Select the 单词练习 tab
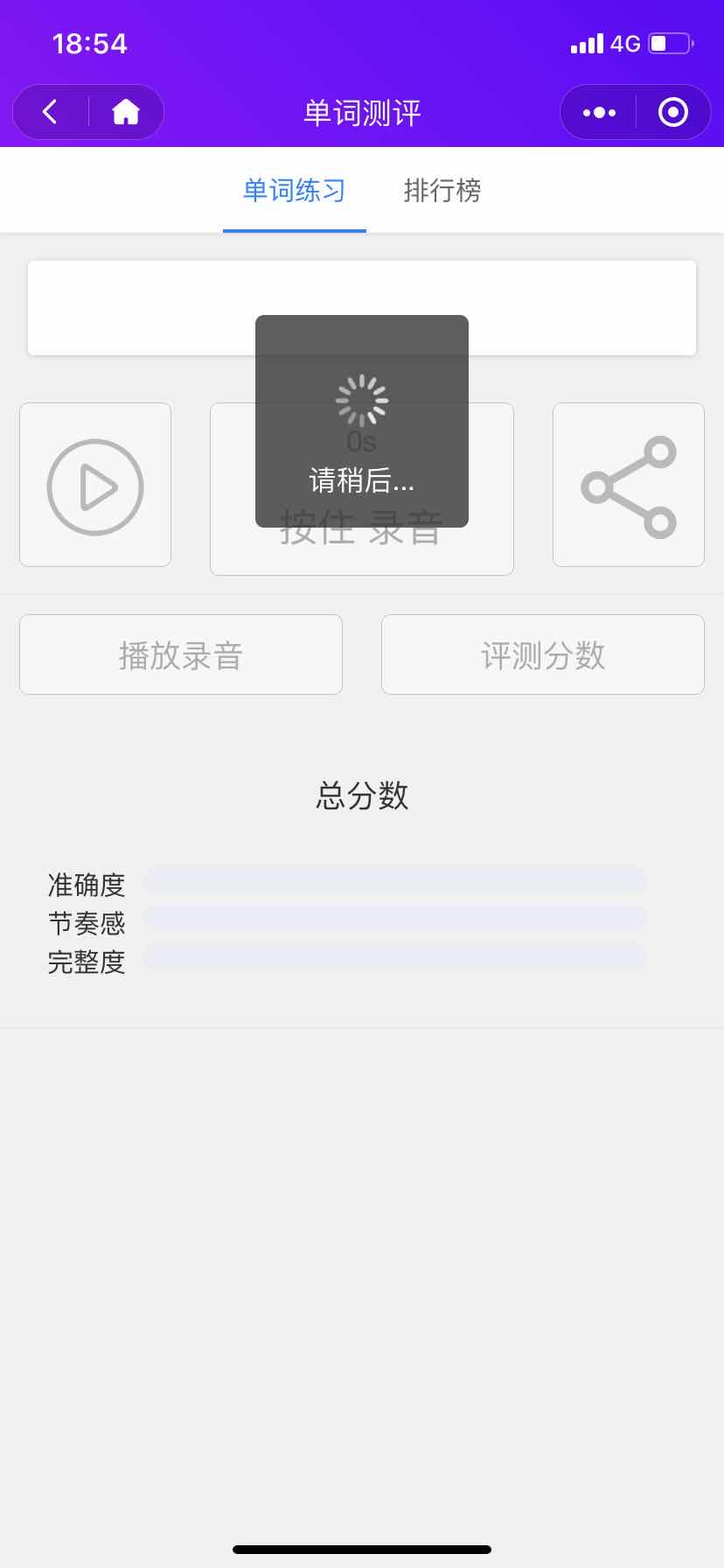 click(x=295, y=191)
